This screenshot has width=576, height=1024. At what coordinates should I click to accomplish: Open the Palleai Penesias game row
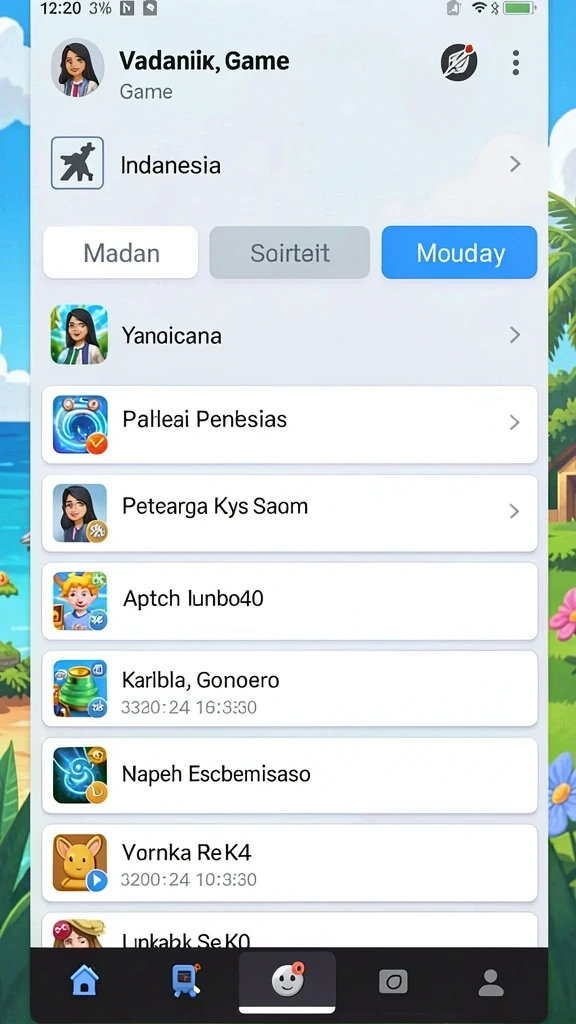pos(289,424)
